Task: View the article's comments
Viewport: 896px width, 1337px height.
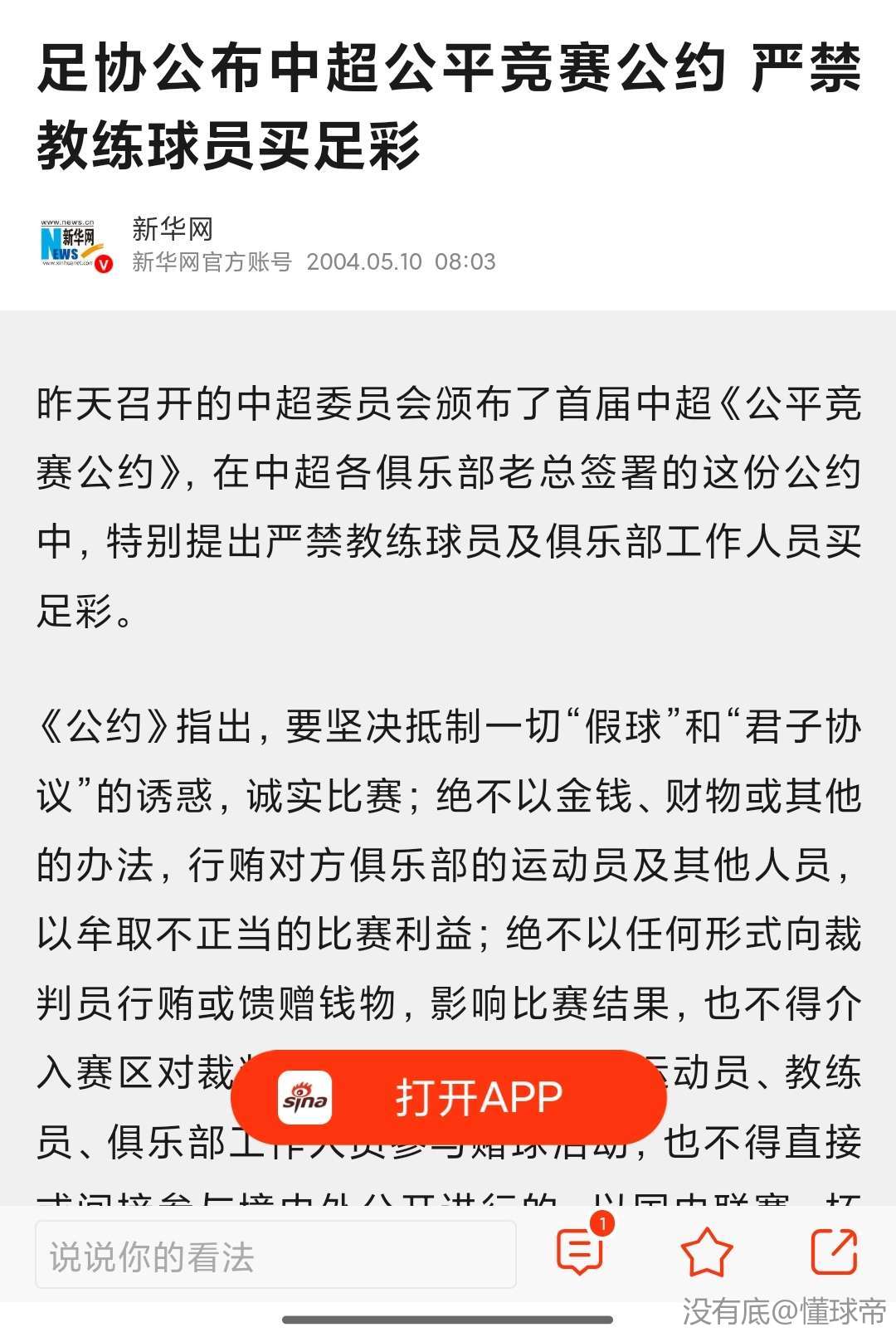Action: pyautogui.click(x=581, y=1252)
